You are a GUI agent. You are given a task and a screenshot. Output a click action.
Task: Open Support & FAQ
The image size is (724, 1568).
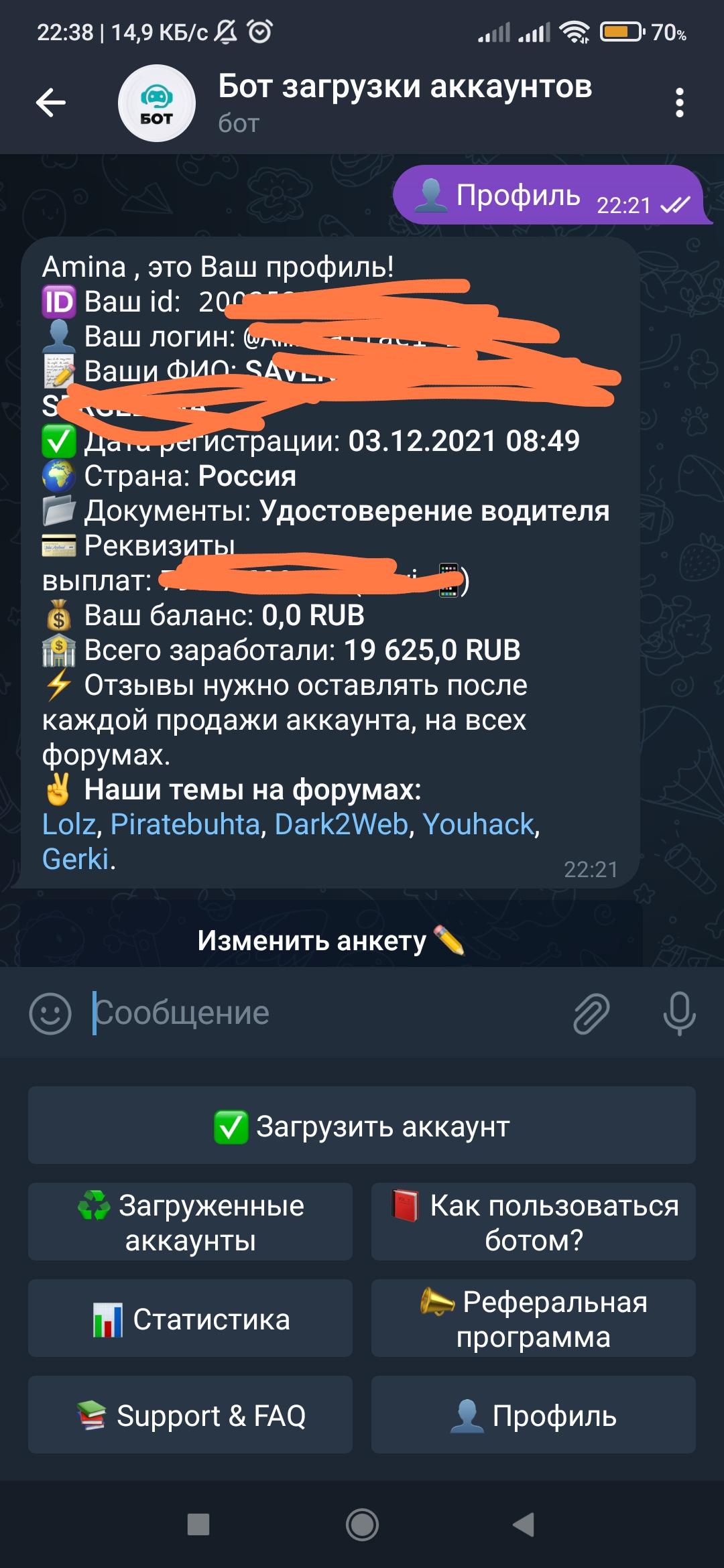pos(190,1415)
